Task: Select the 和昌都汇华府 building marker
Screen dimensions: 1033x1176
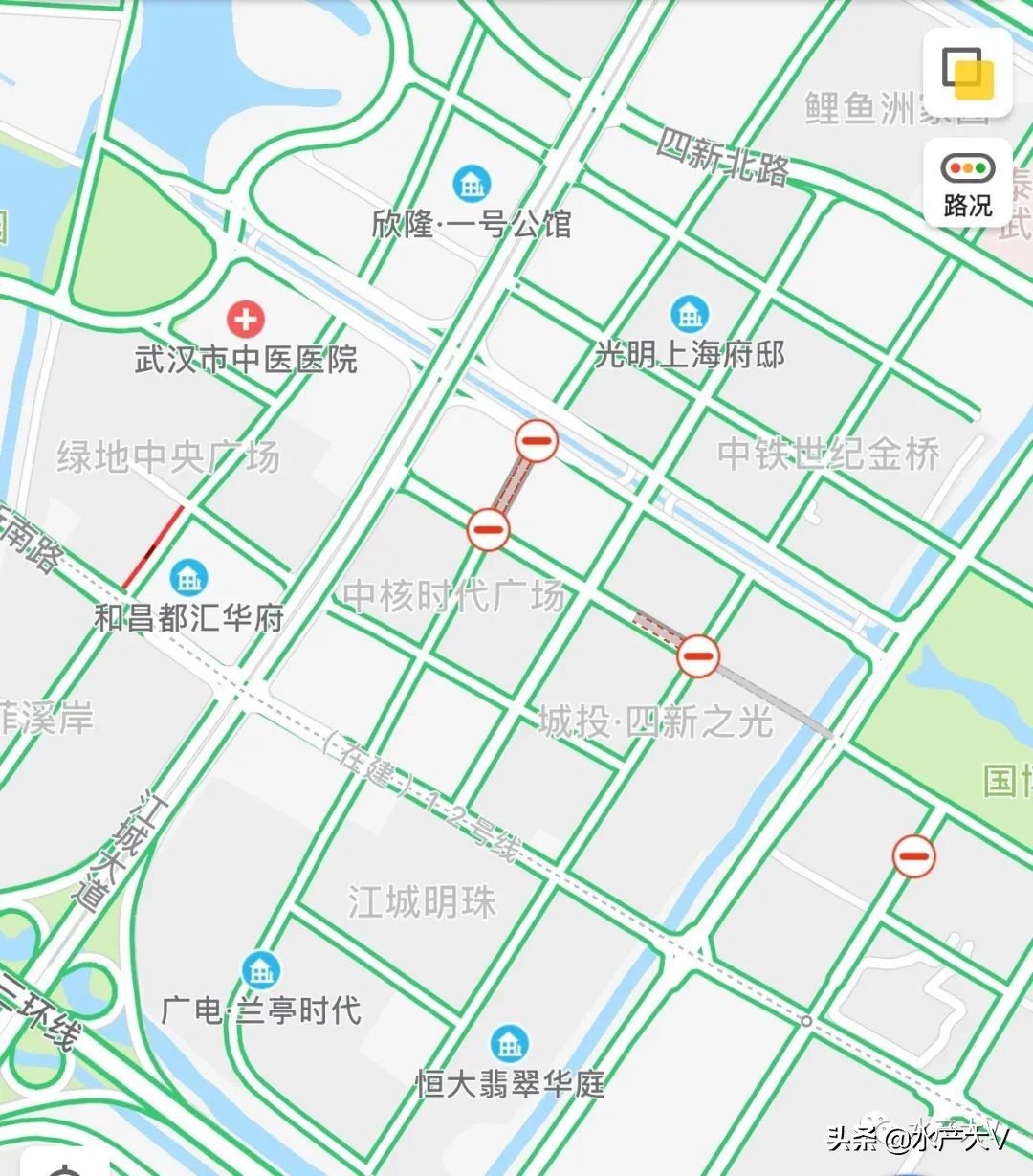Action: click(187, 578)
